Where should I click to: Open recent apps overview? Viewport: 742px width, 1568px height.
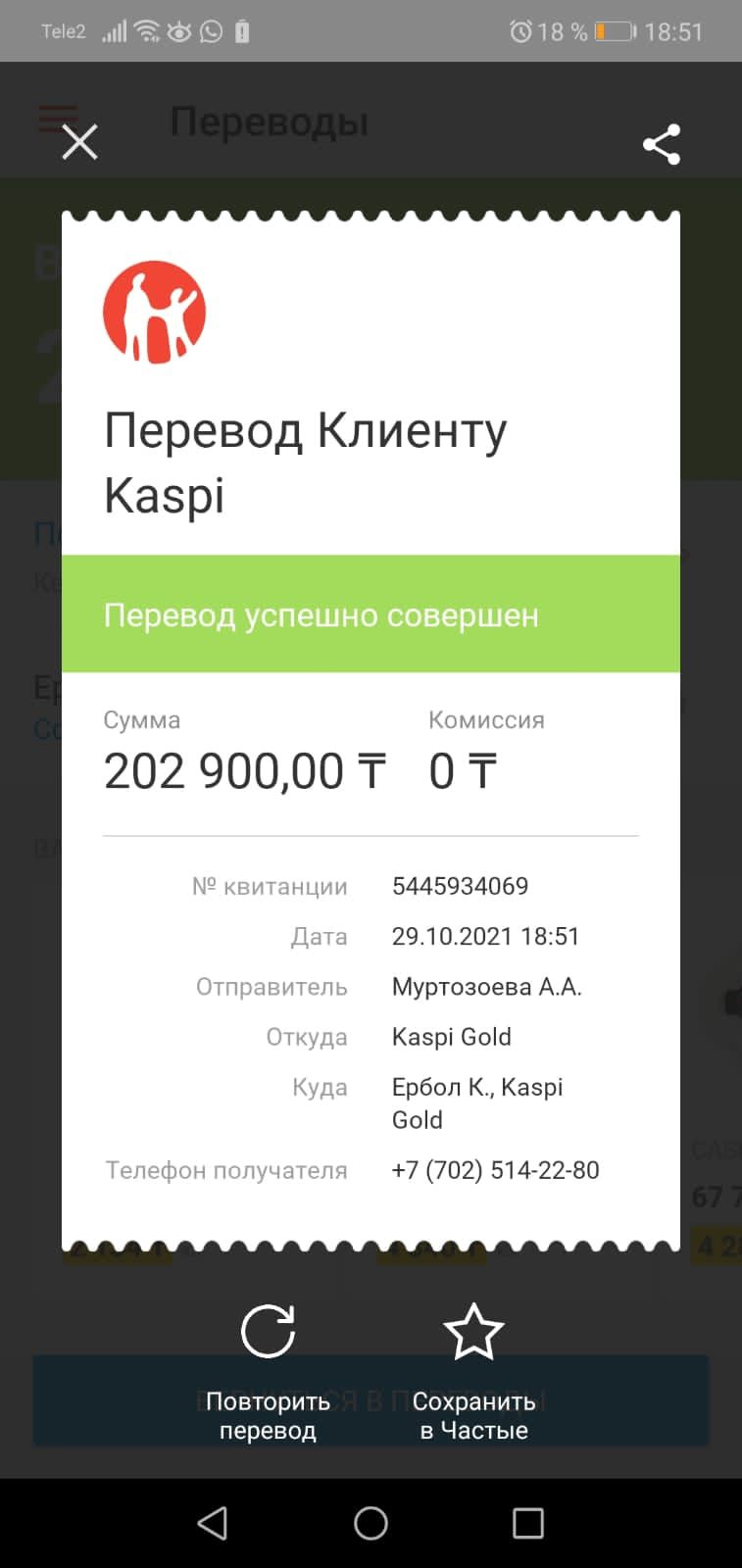point(528,1523)
